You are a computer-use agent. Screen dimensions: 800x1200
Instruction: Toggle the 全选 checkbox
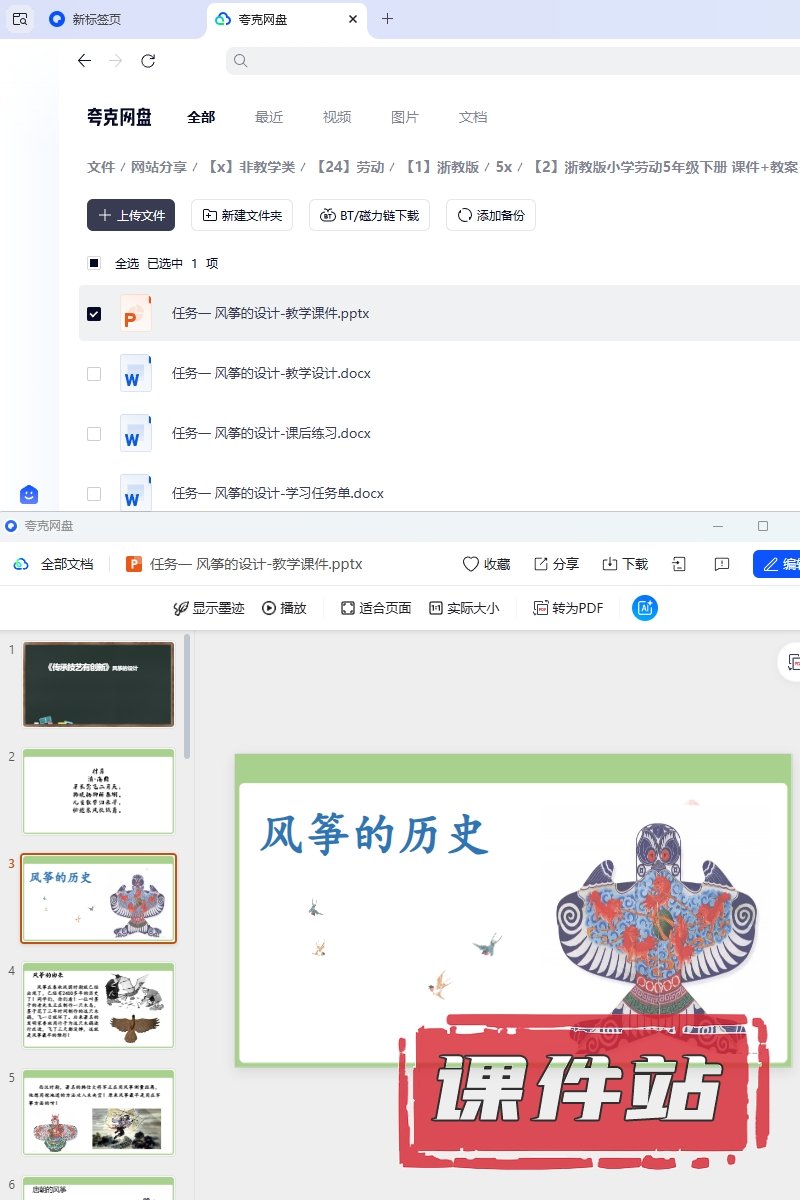pos(94,264)
